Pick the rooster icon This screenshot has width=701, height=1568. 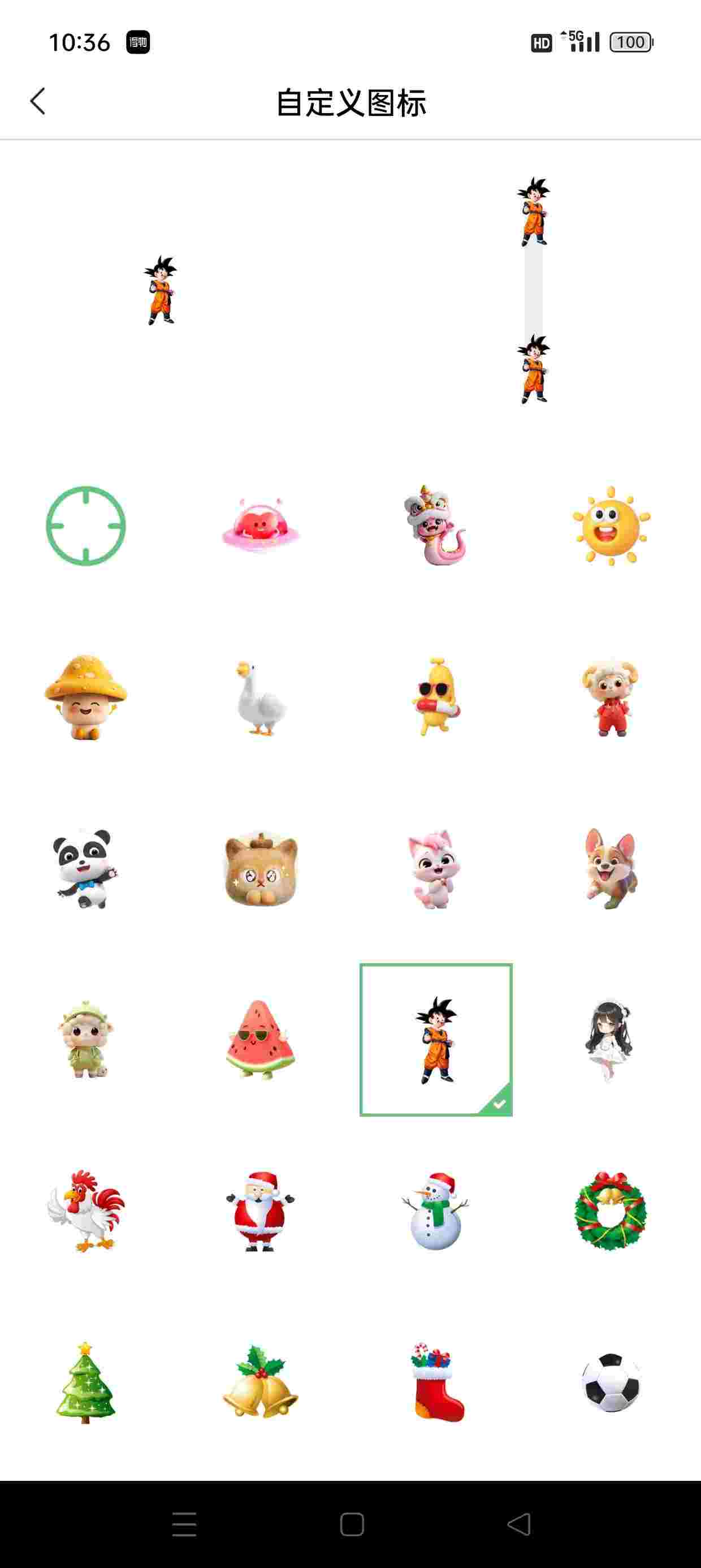click(x=86, y=1211)
